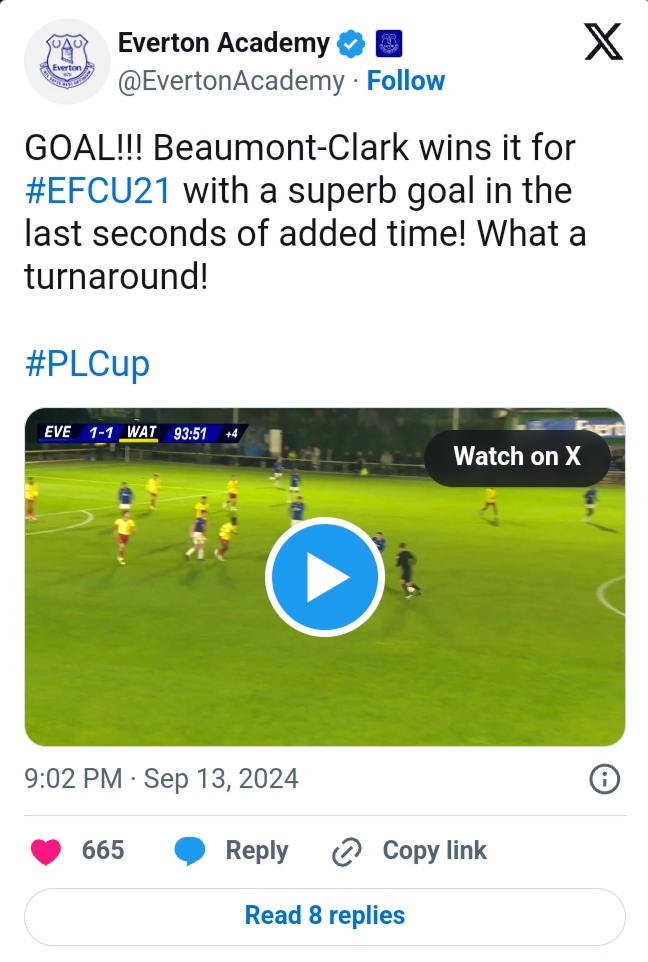This screenshot has height=962, width=648.
Task: Open the @EvertonAcademy handle
Action: click(x=230, y=81)
